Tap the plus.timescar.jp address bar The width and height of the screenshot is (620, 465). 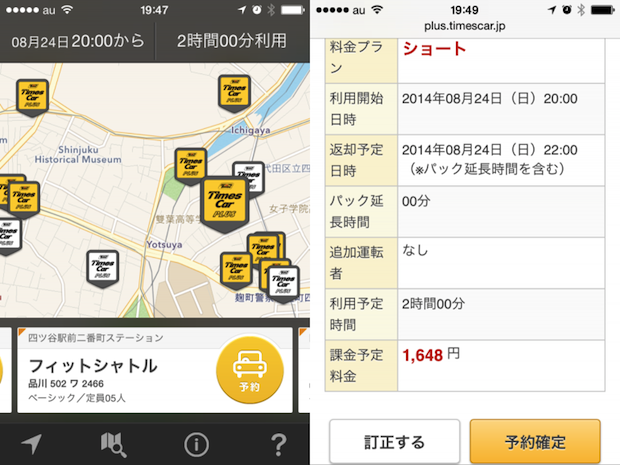tap(465, 30)
